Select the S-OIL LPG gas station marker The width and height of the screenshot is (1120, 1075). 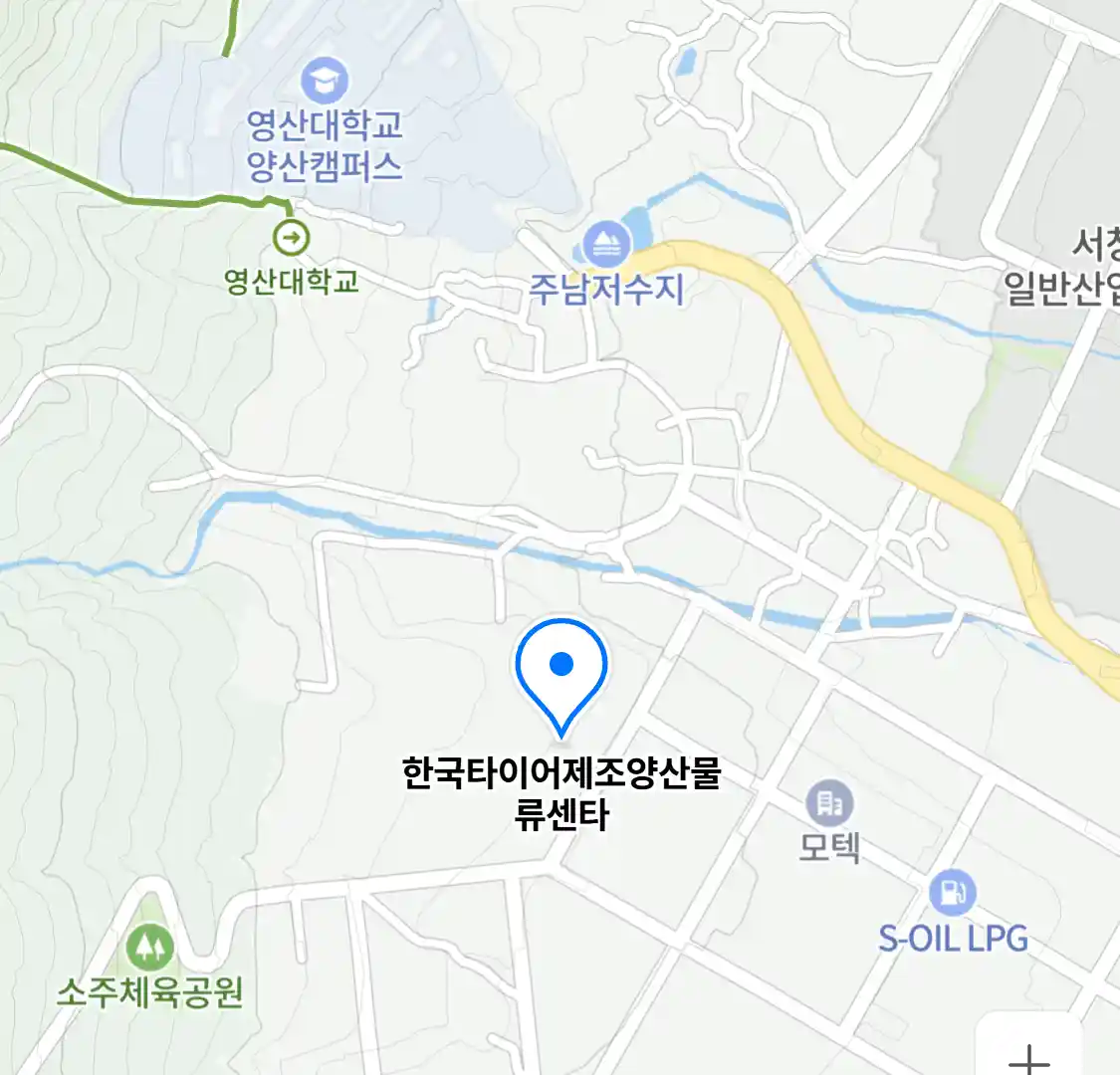point(952,893)
